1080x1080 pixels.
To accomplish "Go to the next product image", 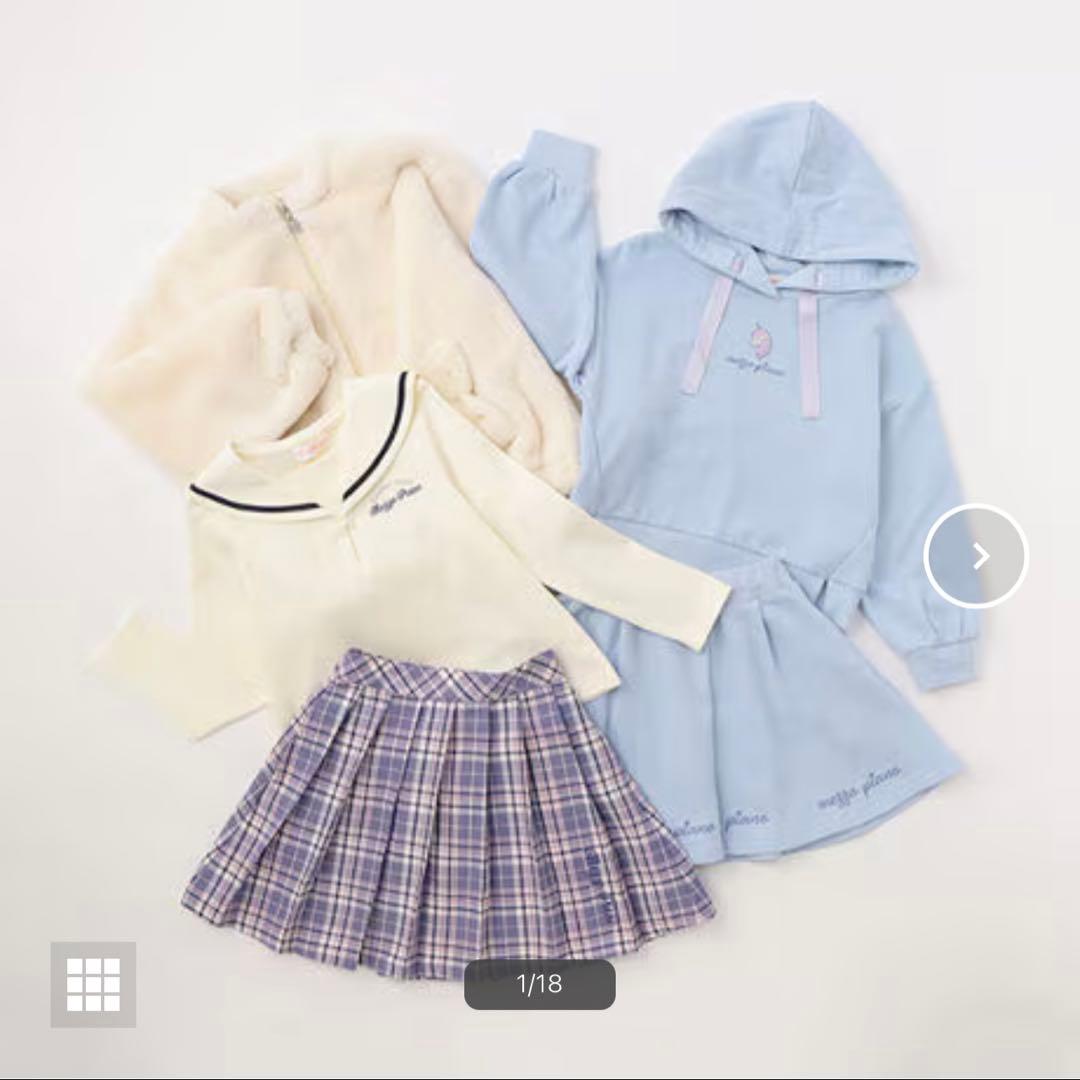I will click(x=976, y=556).
